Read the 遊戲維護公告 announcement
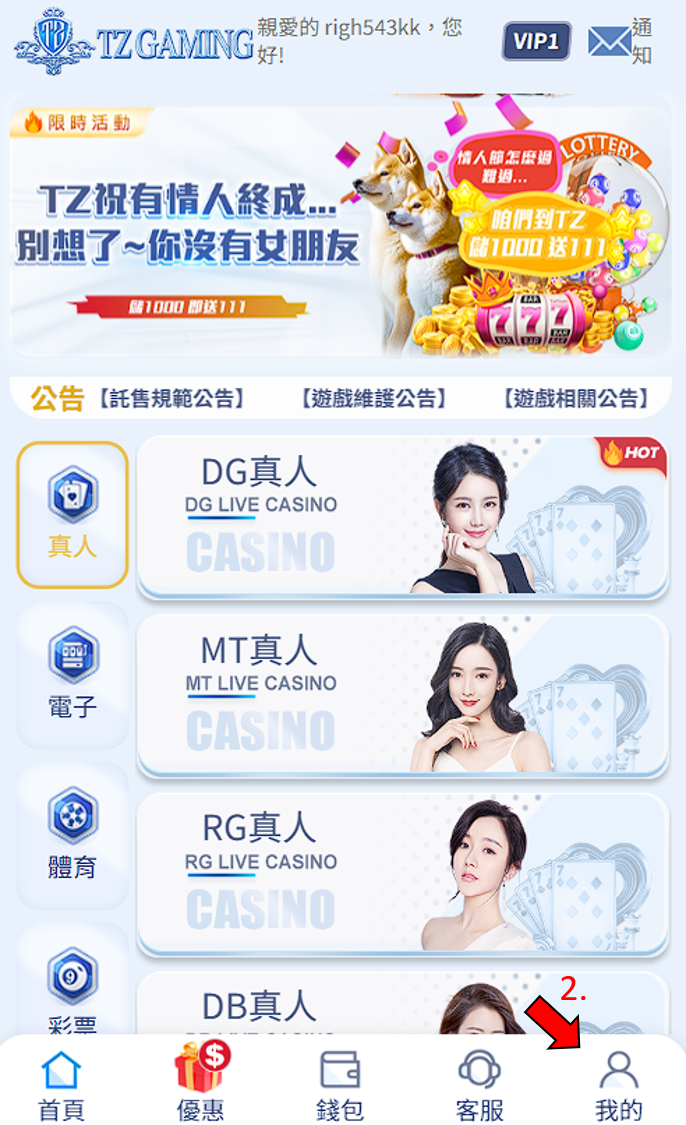Image resolution: width=686 pixels, height=1125 pixels. coord(373,399)
